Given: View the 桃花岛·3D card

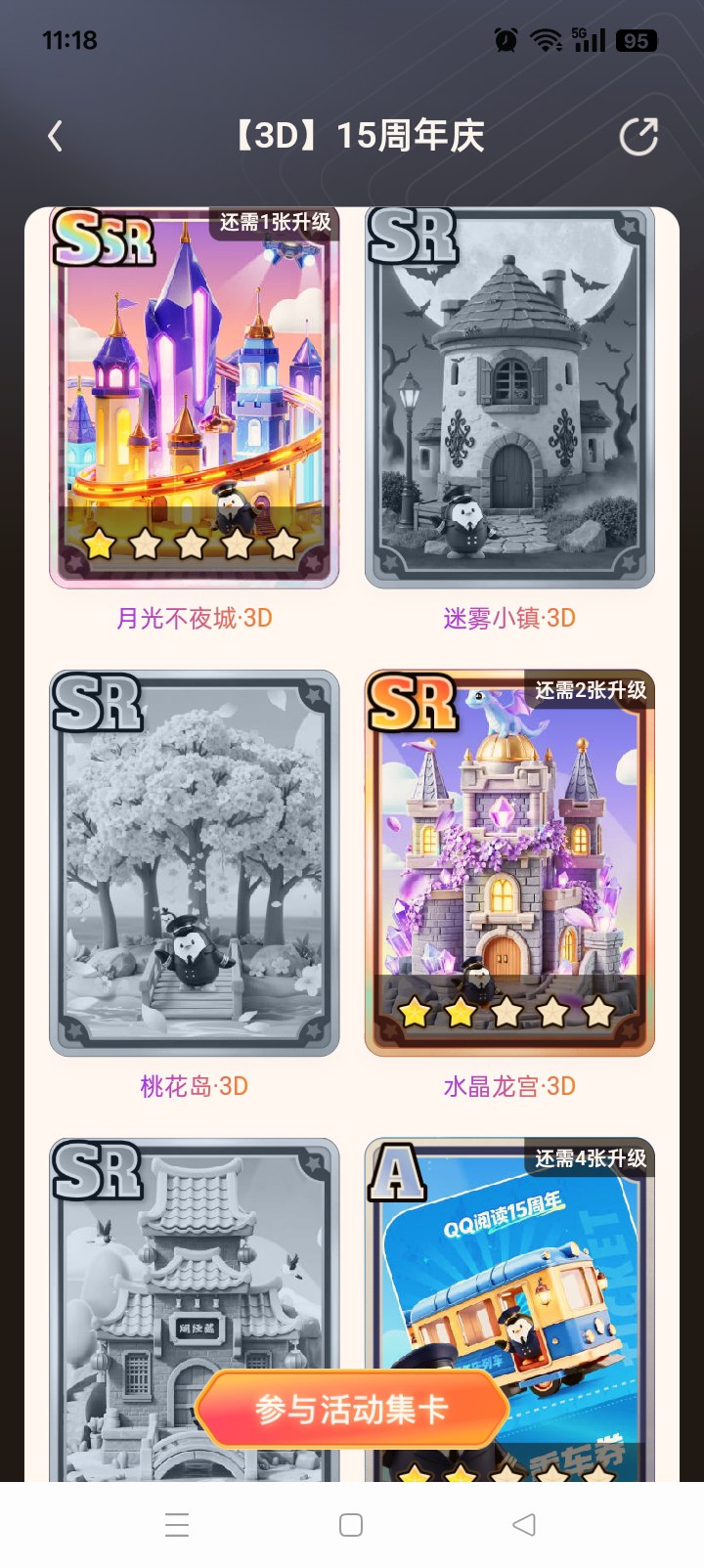Looking at the screenshot, I should pyautogui.click(x=194, y=862).
